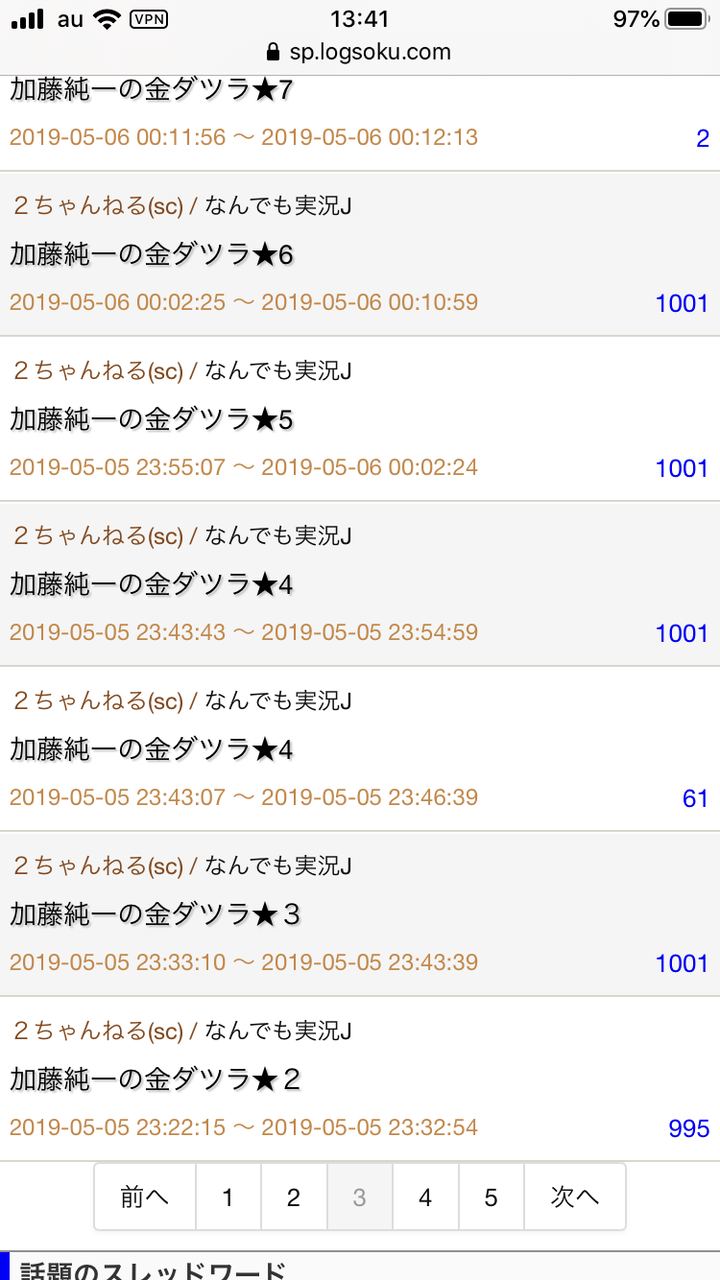Open thread 加藤純一の金ダツラ★5

click(152, 420)
